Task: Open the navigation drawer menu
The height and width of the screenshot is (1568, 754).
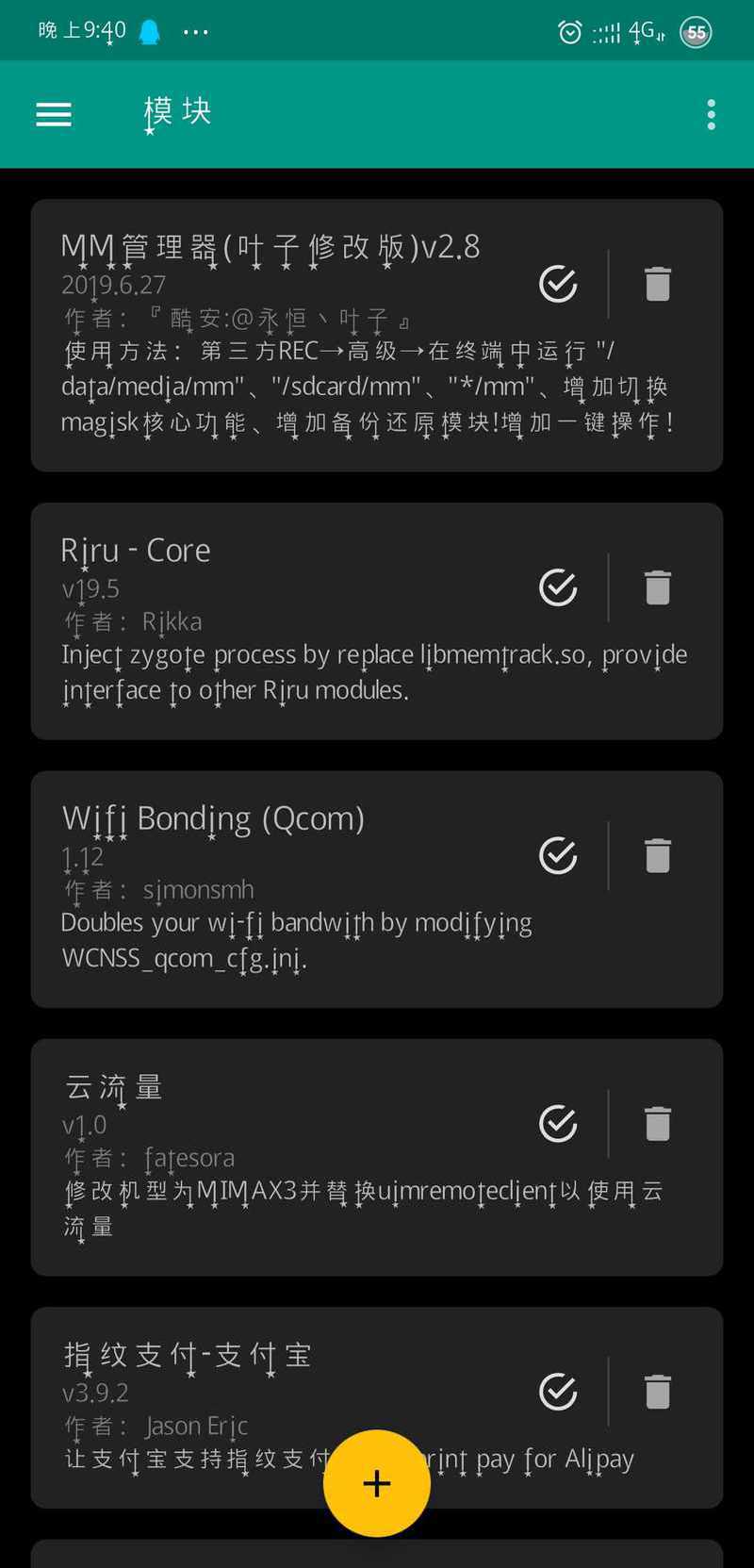Action: [x=54, y=114]
